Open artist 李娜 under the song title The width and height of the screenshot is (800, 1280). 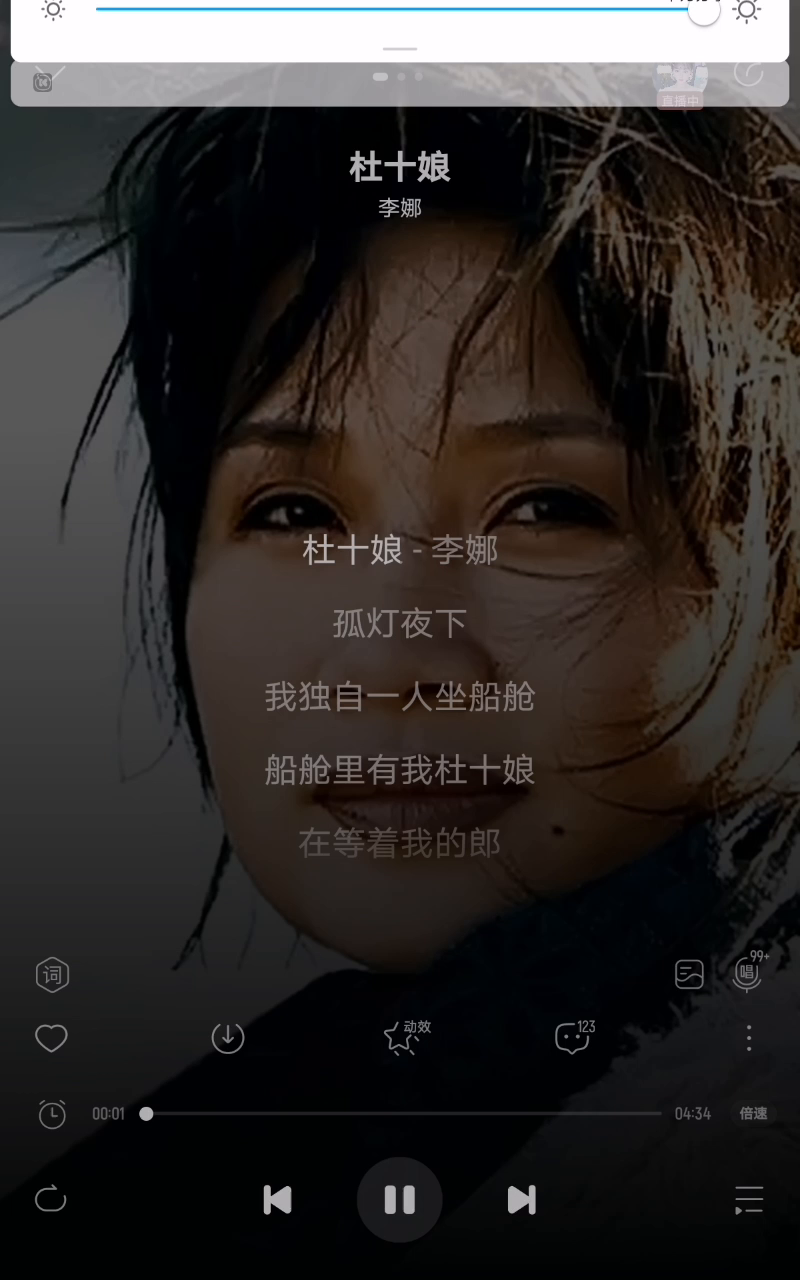coord(399,208)
